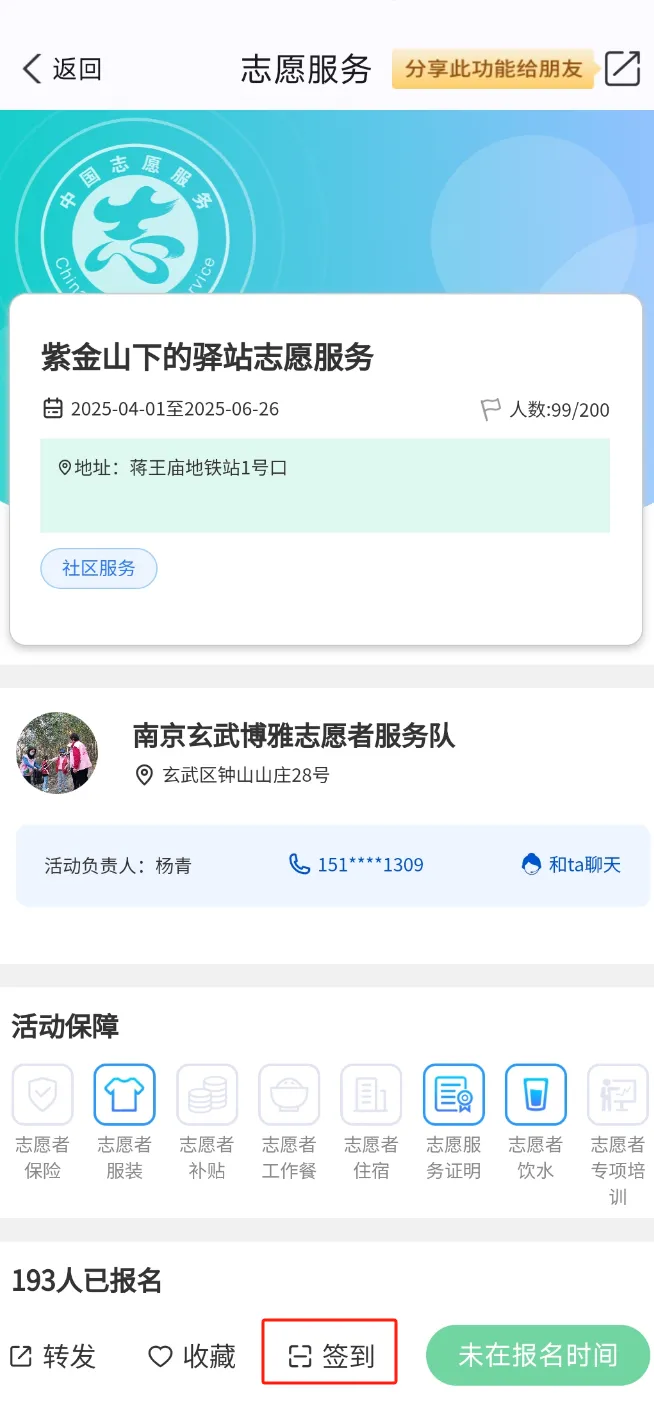Tap the 转发 forward button
654x1422 pixels.
coord(54,1356)
